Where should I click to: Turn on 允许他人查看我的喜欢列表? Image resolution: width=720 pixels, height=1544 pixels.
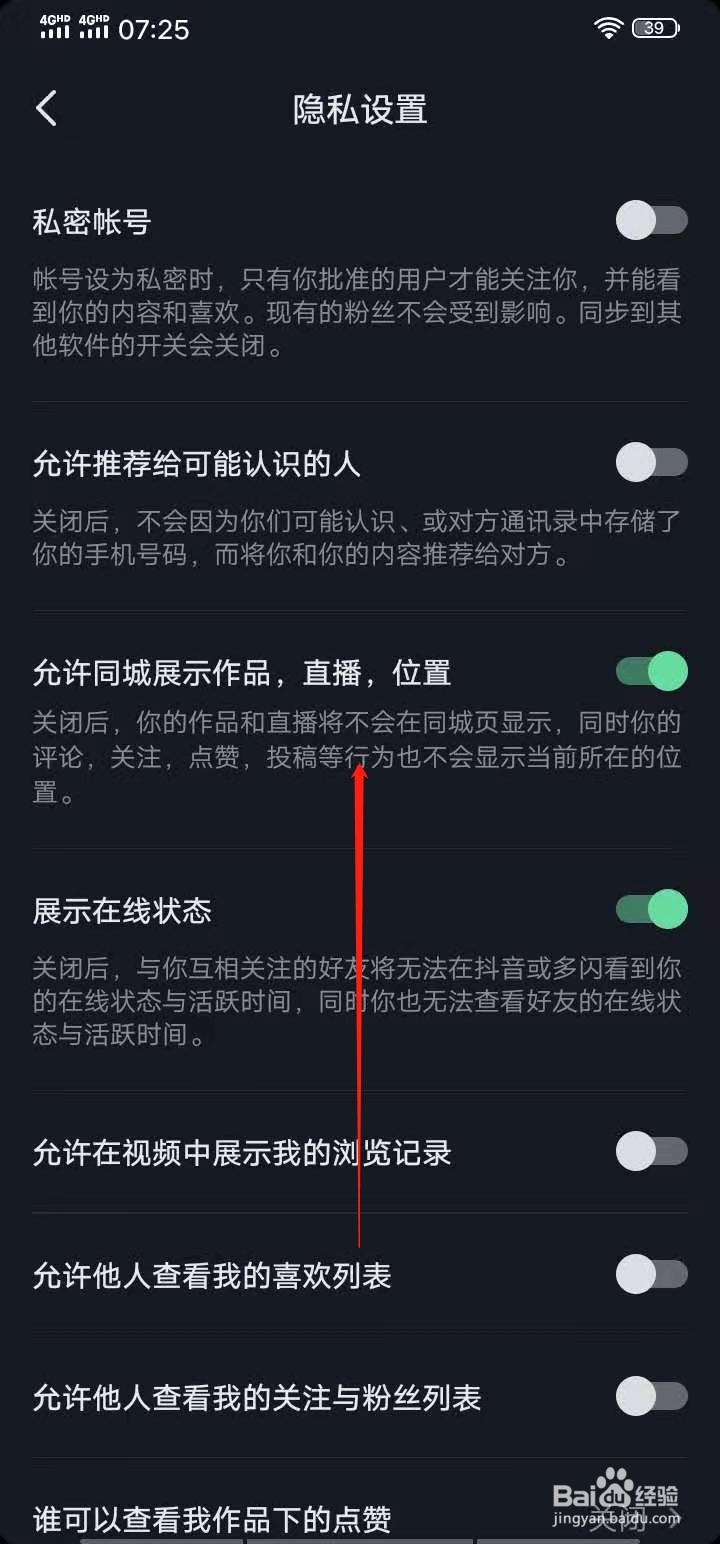coord(651,1275)
